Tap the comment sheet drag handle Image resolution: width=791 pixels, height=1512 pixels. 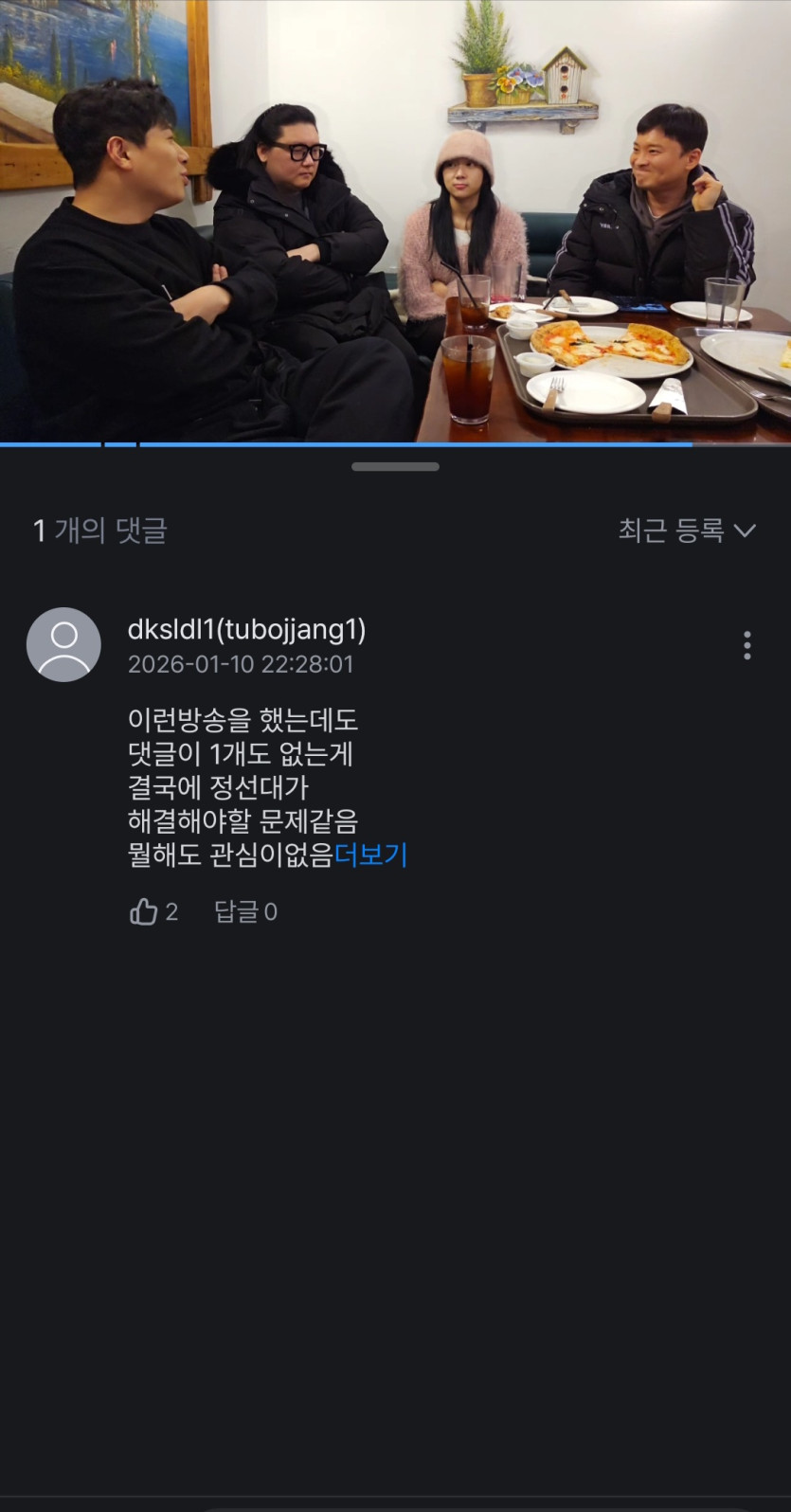click(x=395, y=466)
